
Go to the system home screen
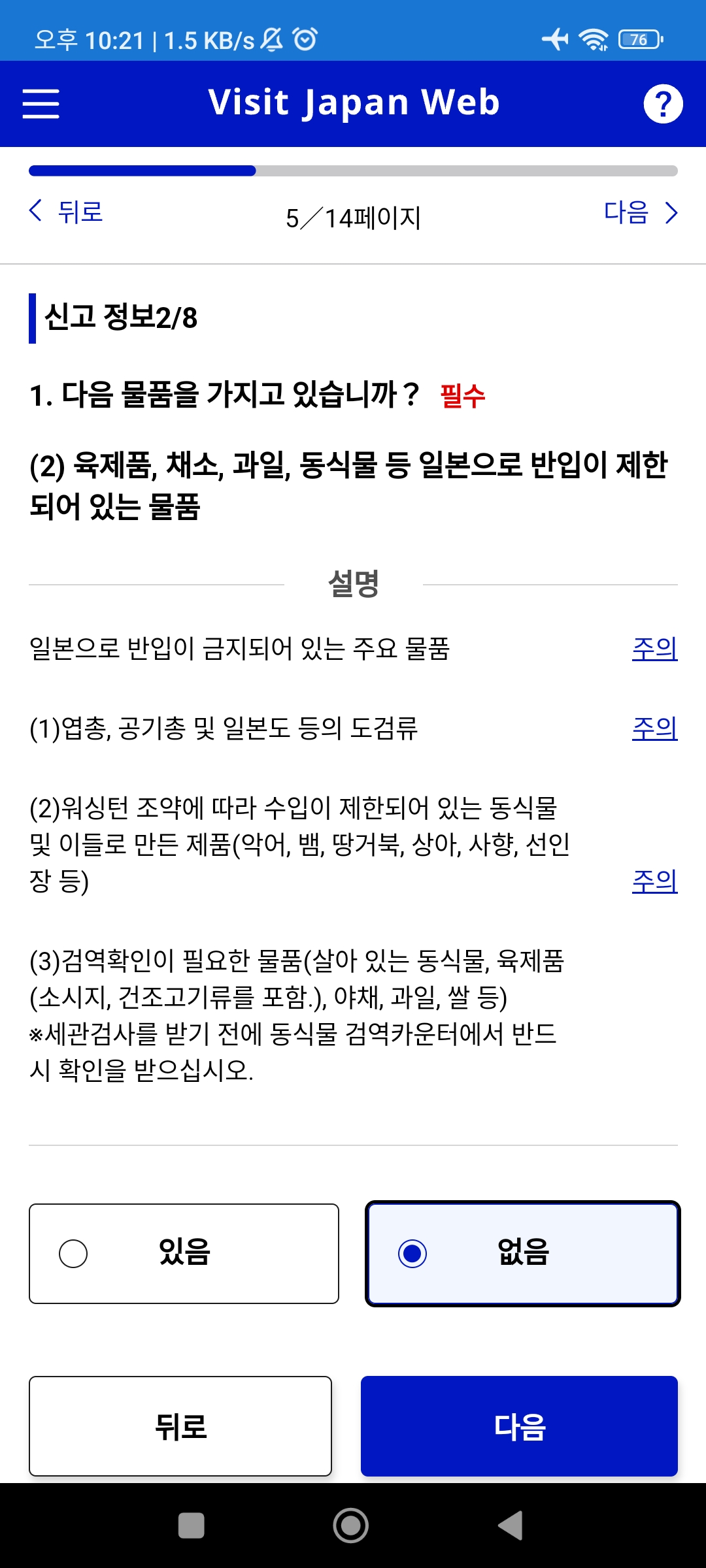pyautogui.click(x=351, y=1526)
